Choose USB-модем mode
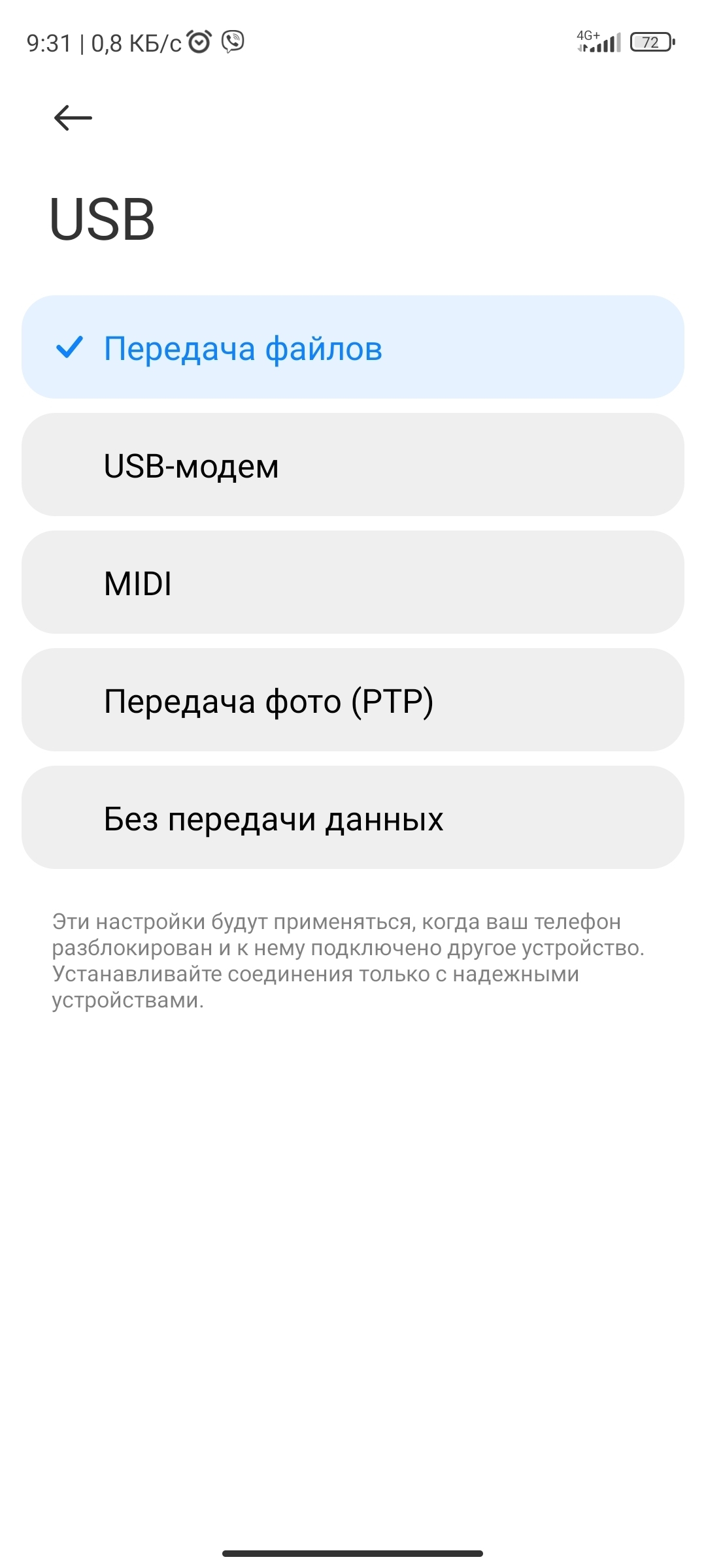706x1568 pixels. [x=353, y=465]
